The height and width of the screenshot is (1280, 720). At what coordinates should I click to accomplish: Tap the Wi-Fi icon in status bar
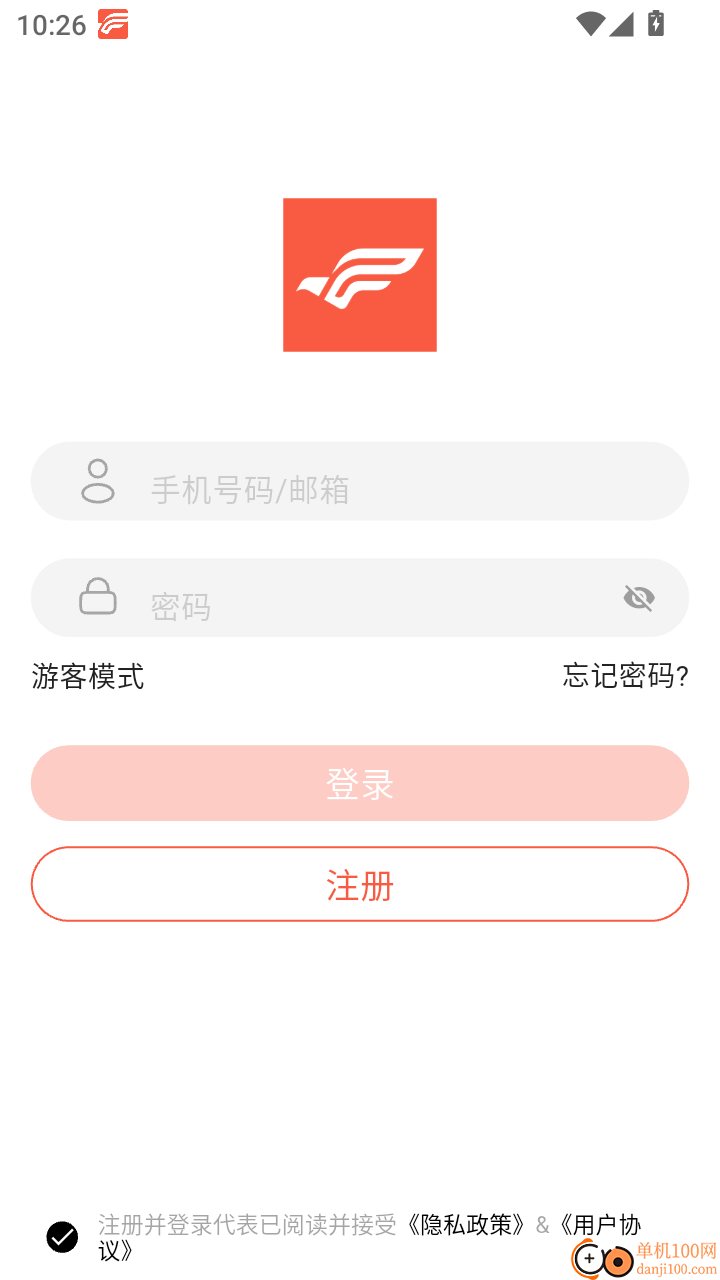click(591, 24)
